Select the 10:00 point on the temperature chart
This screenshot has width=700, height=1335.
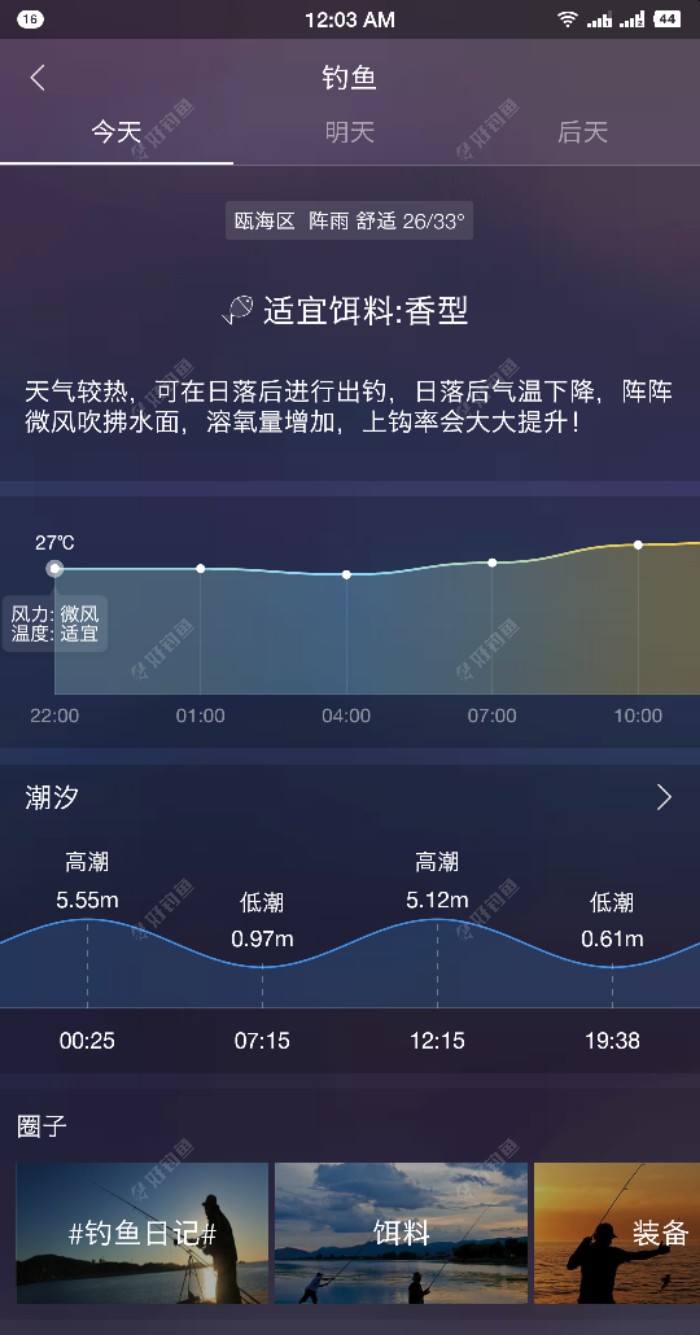638,545
